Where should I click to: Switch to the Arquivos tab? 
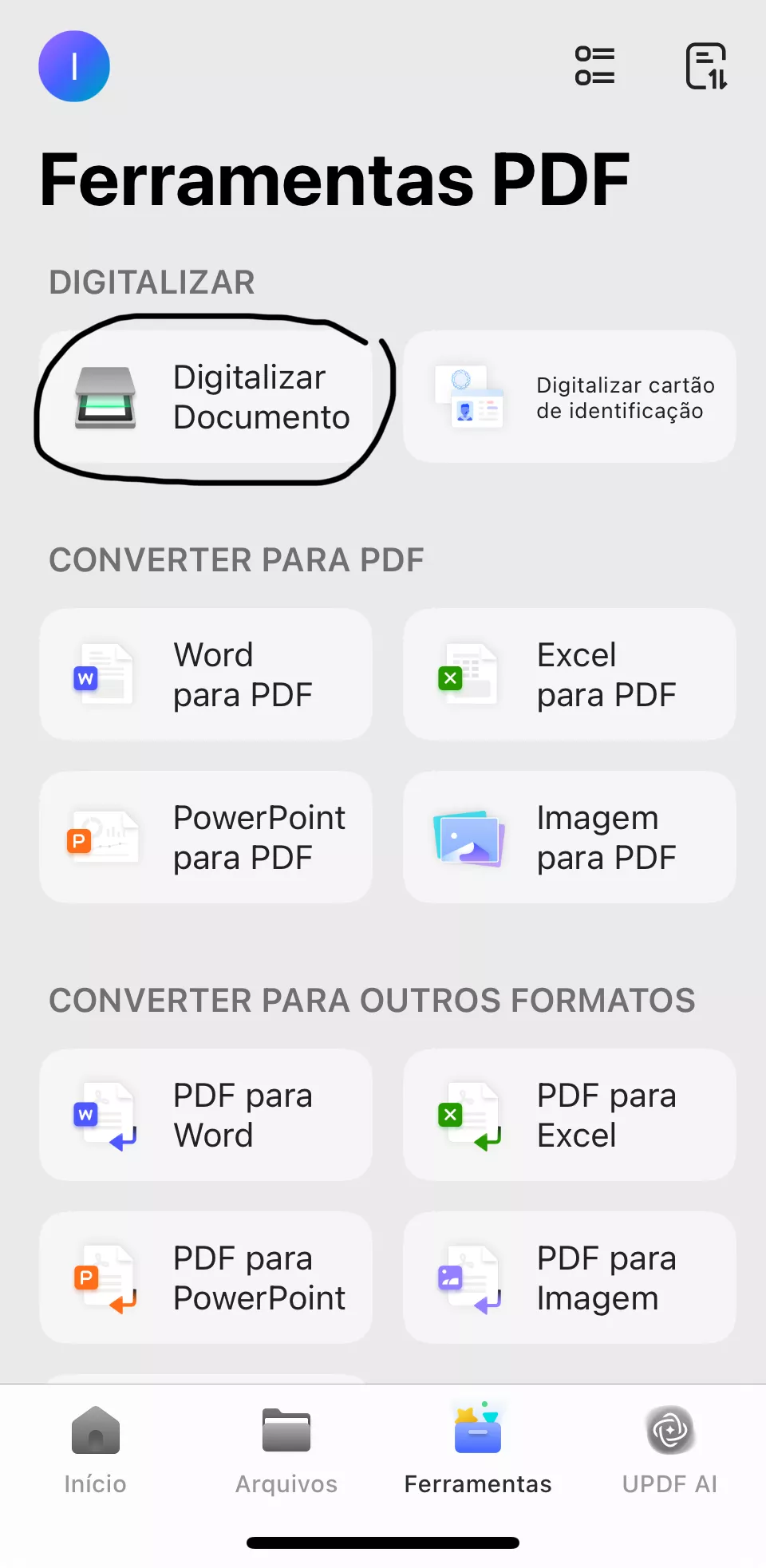(x=286, y=1450)
